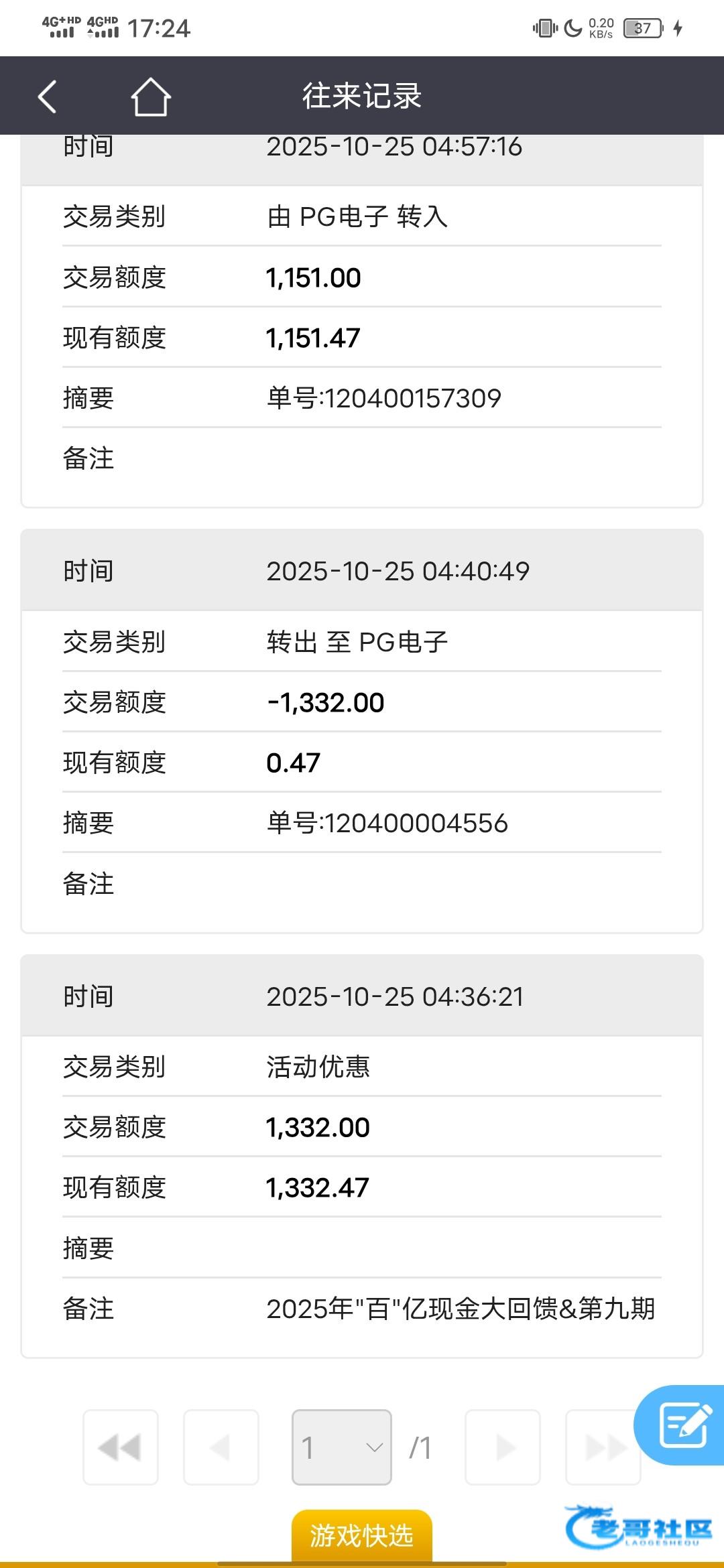Go back using the header arrow
Image resolution: width=724 pixels, height=1568 pixels.
click(x=47, y=96)
